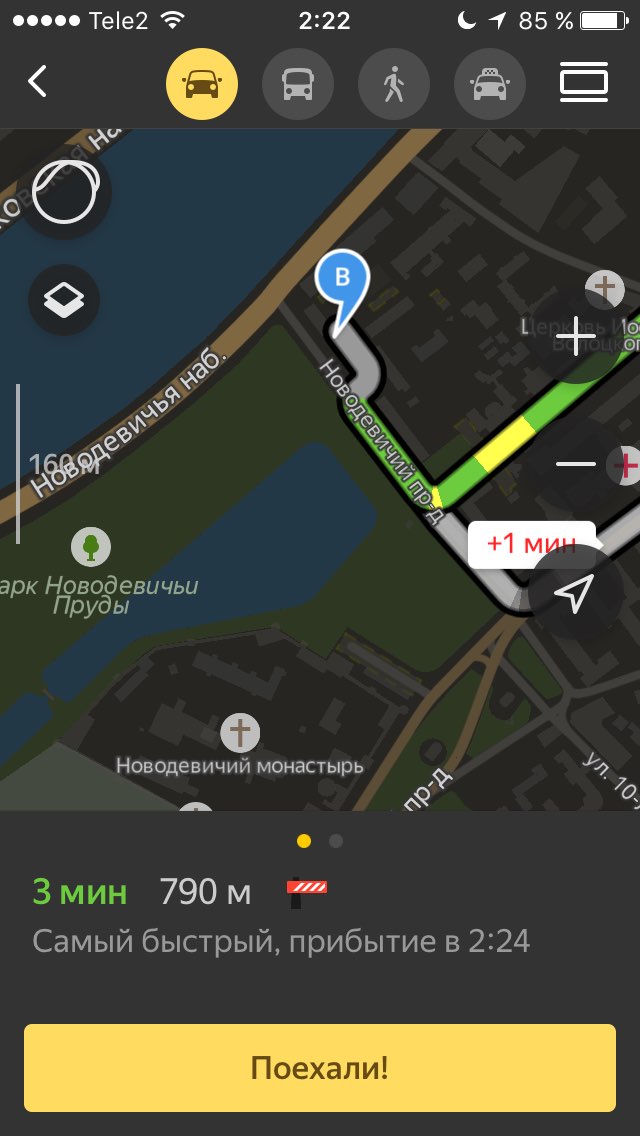Center map on my location
The width and height of the screenshot is (640, 1136).
click(x=575, y=591)
